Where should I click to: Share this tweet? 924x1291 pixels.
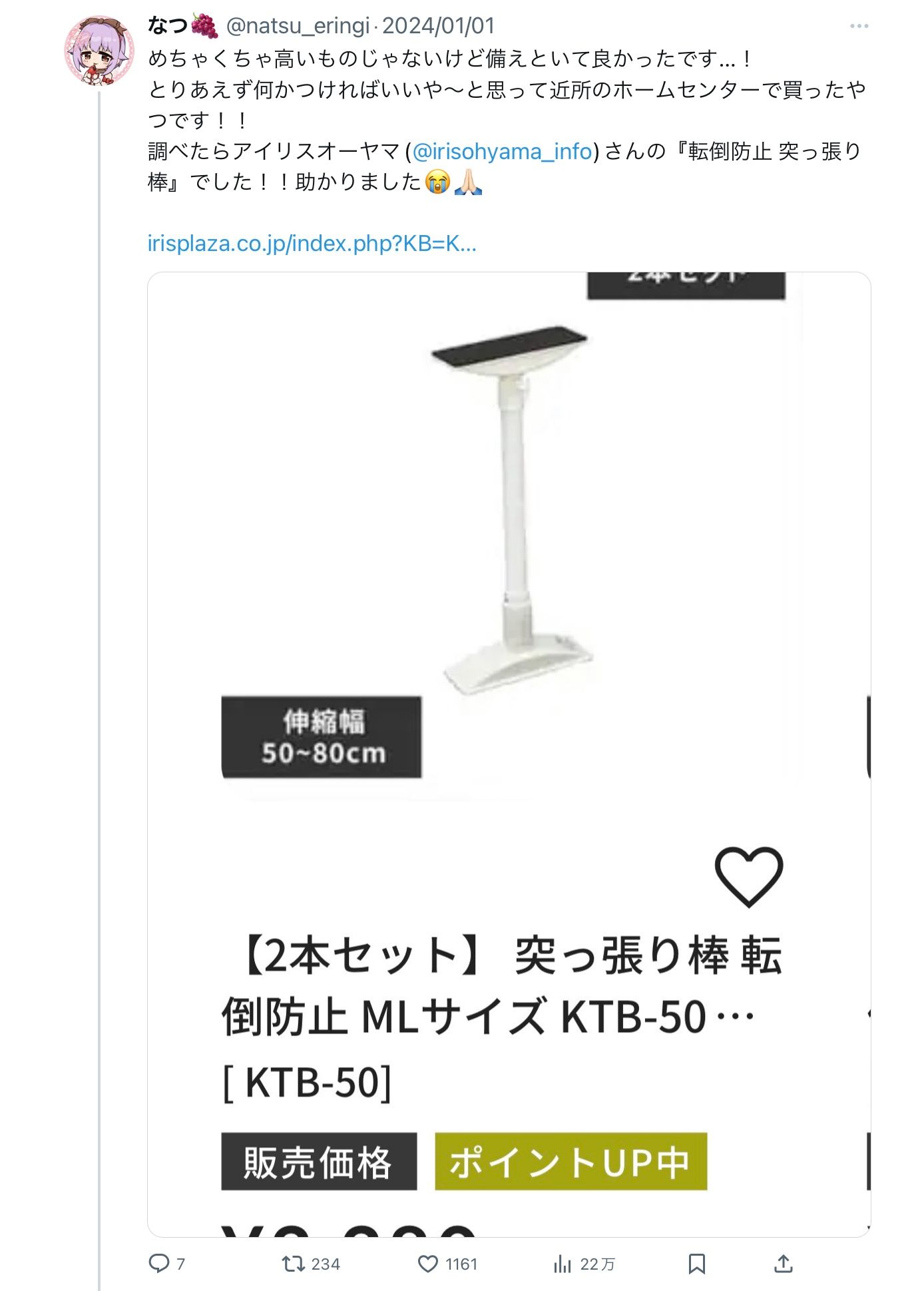tap(784, 1263)
